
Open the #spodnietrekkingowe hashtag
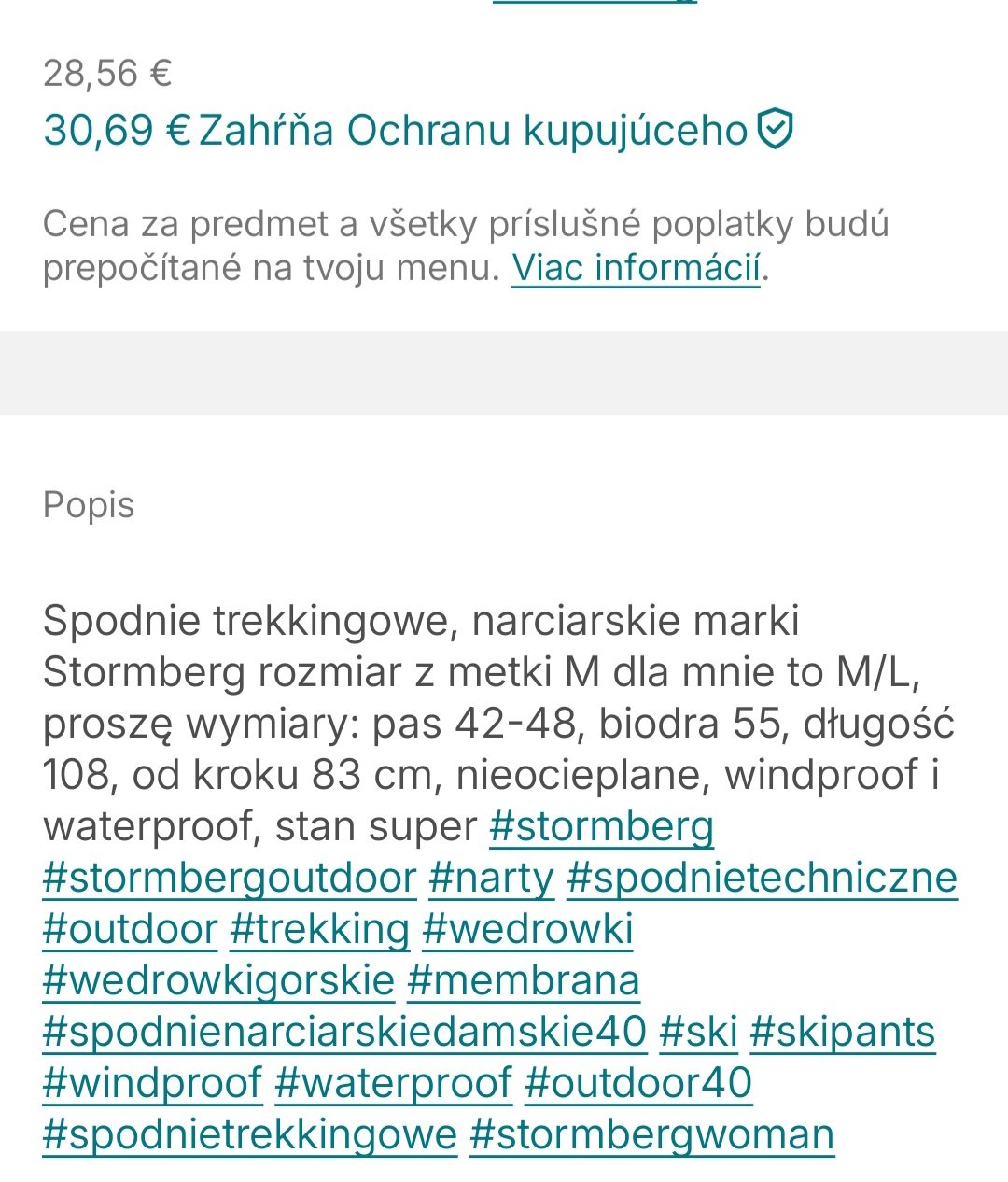point(250,1134)
